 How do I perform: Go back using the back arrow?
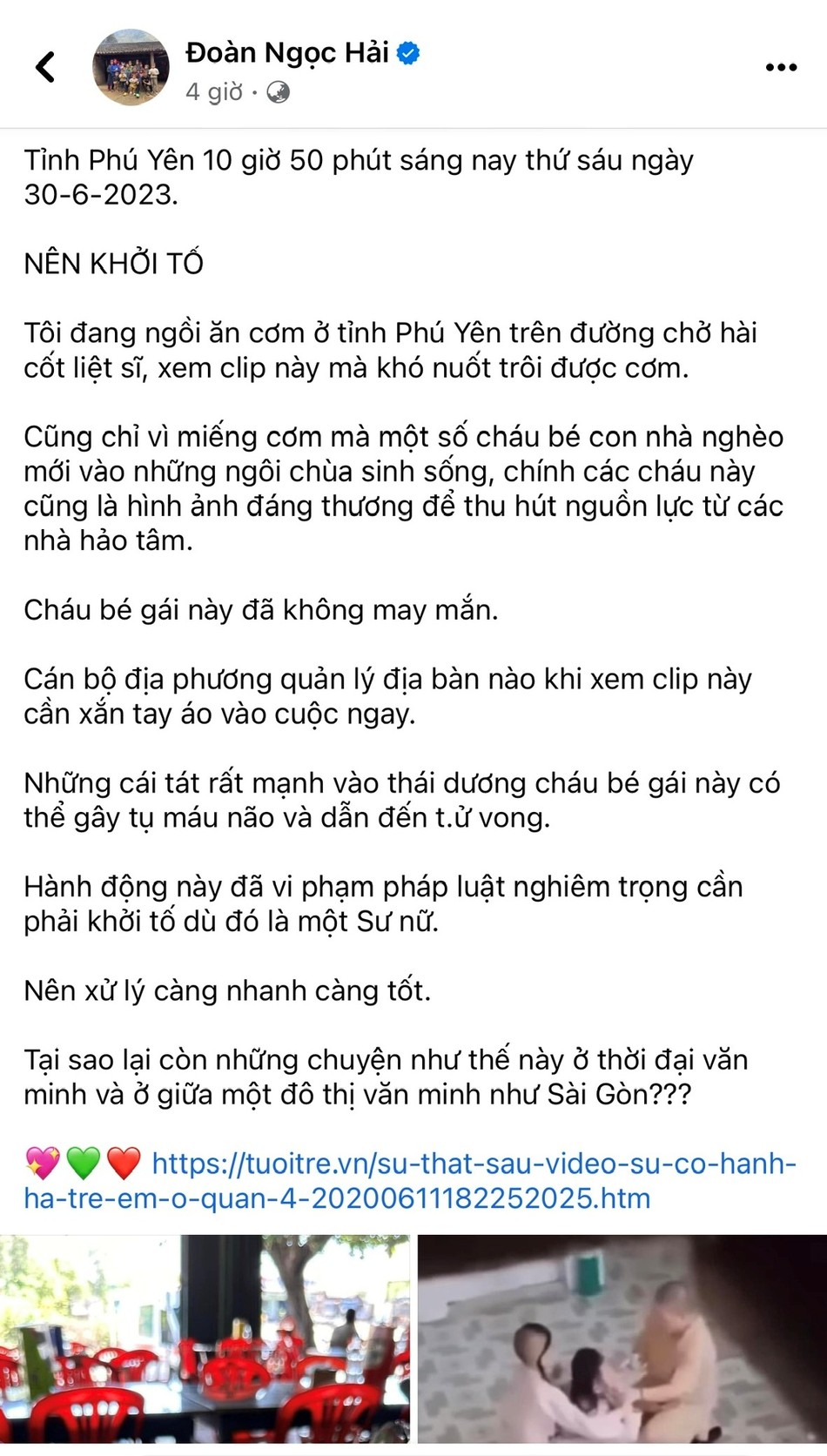pos(45,66)
